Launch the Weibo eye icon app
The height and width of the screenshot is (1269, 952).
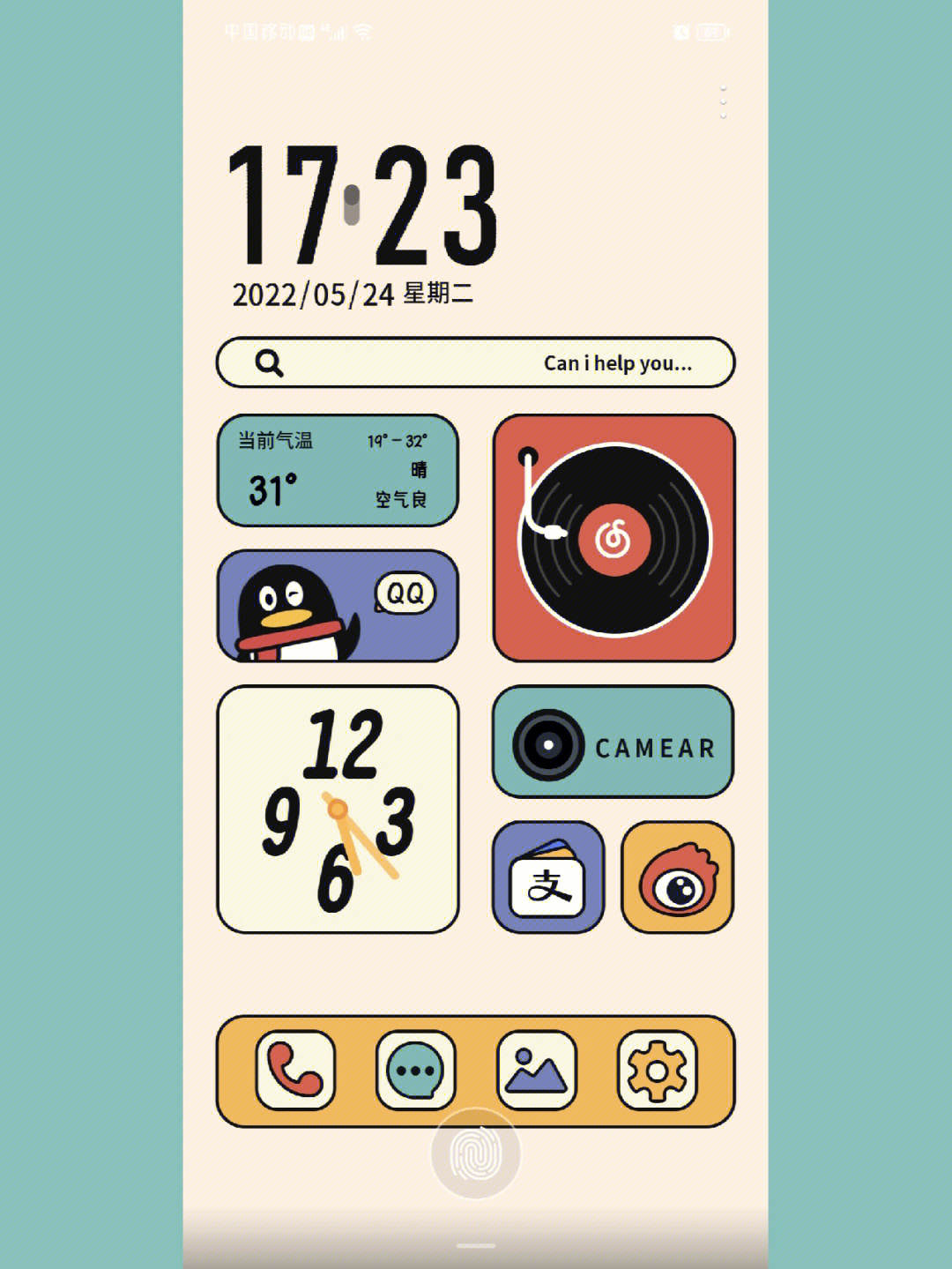tap(678, 877)
